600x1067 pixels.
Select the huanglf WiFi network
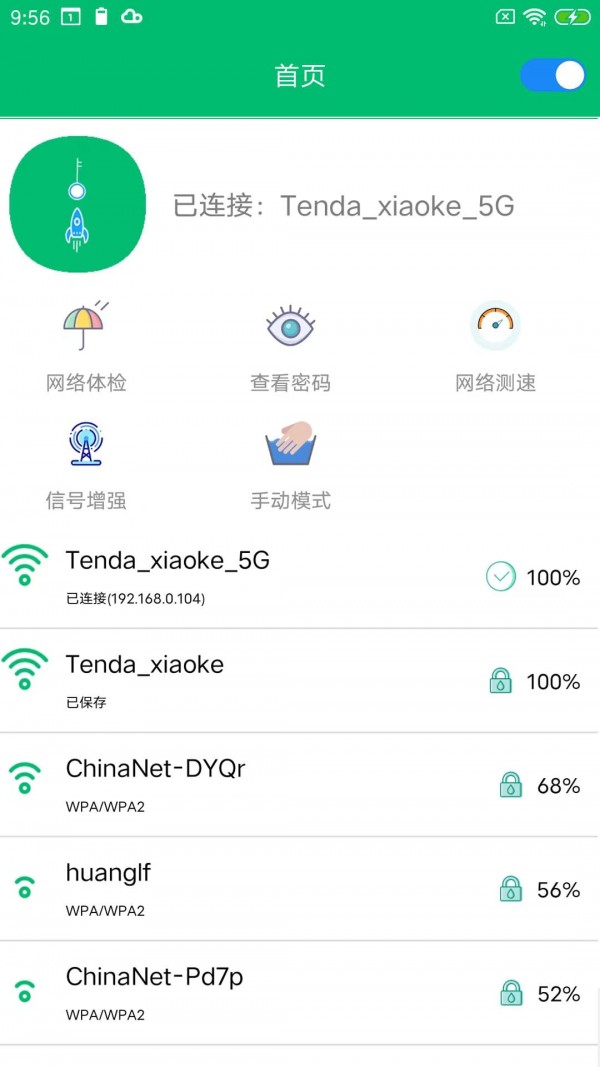pos(300,889)
